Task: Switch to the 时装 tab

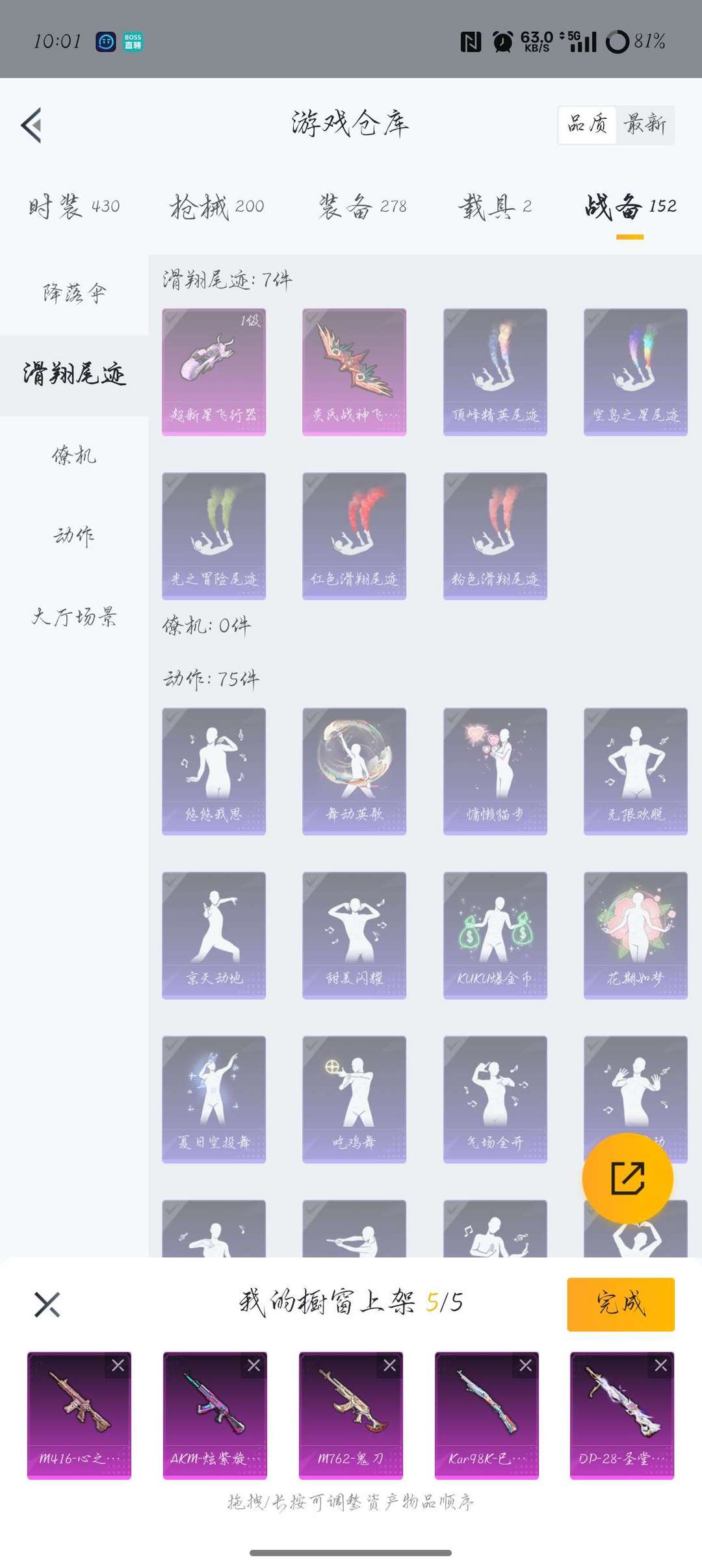Action: pos(73,207)
